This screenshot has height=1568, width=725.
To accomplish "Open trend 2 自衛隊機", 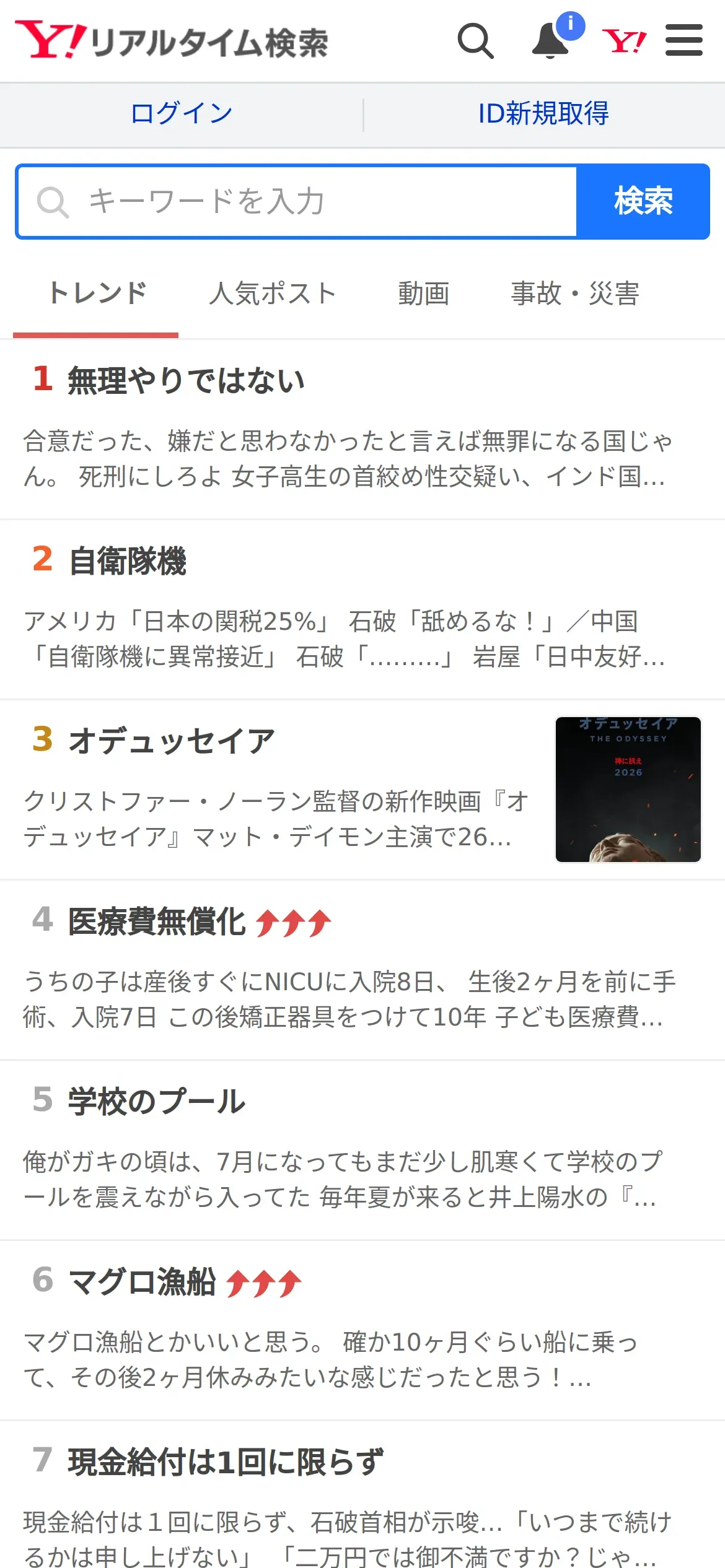I will tap(362, 610).
